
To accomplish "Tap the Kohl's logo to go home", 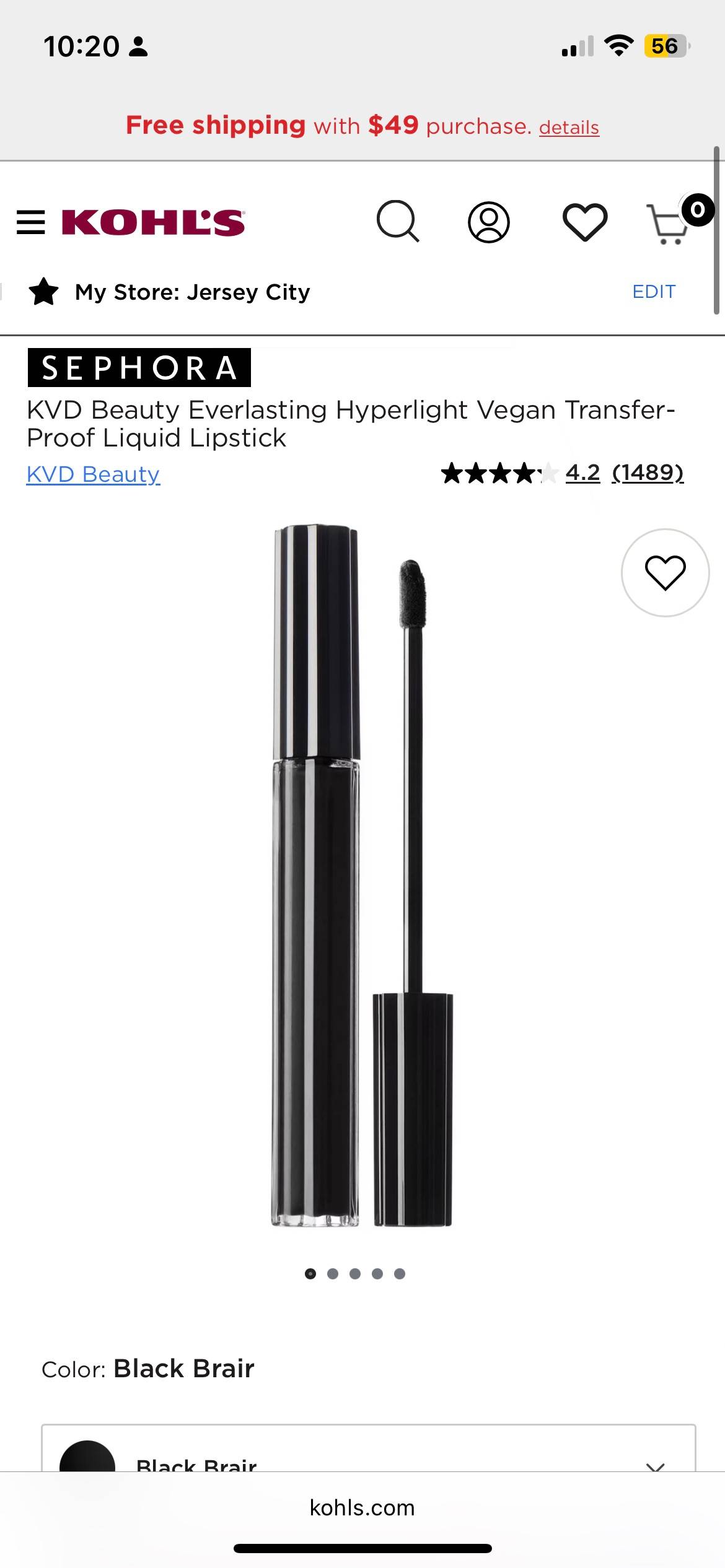I will (153, 222).
